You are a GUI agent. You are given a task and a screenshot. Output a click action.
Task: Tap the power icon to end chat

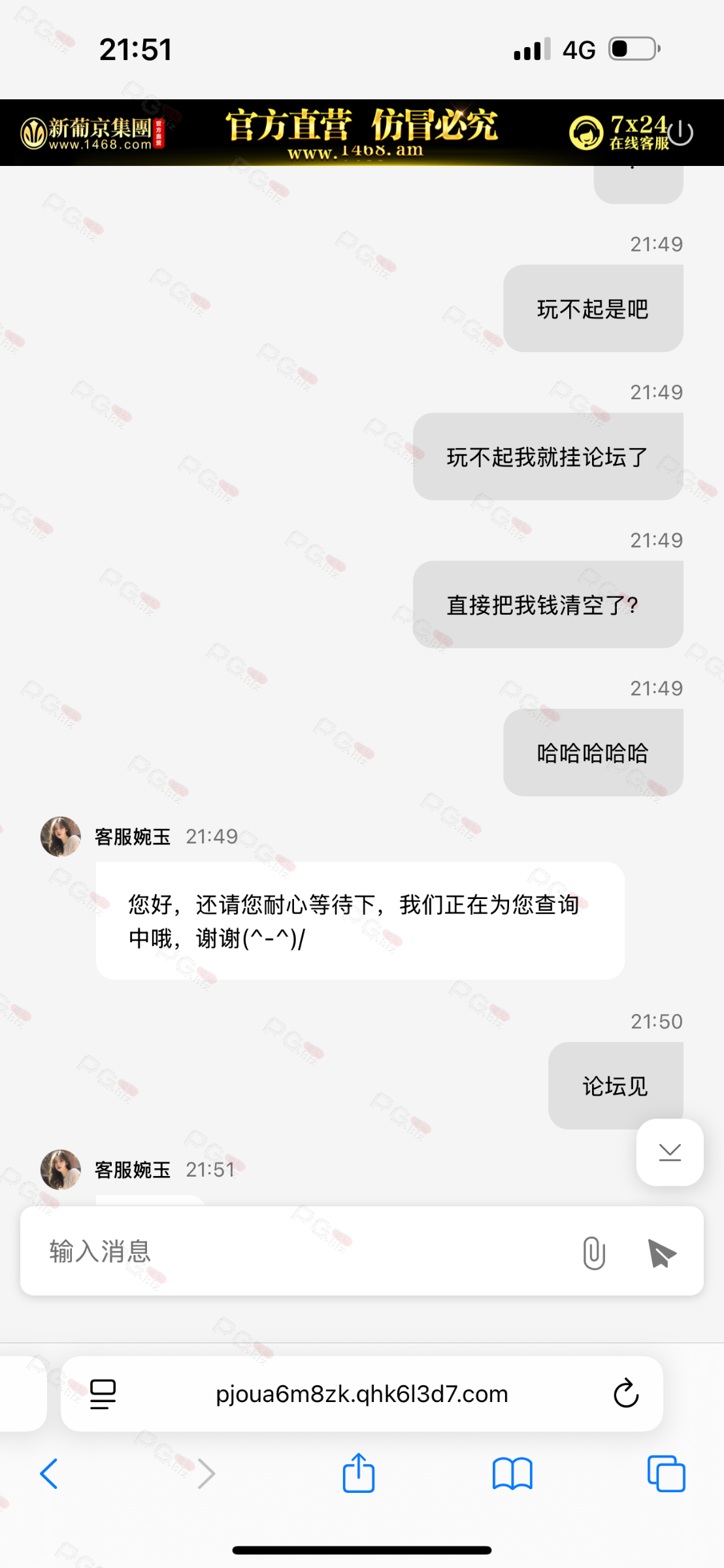[680, 133]
